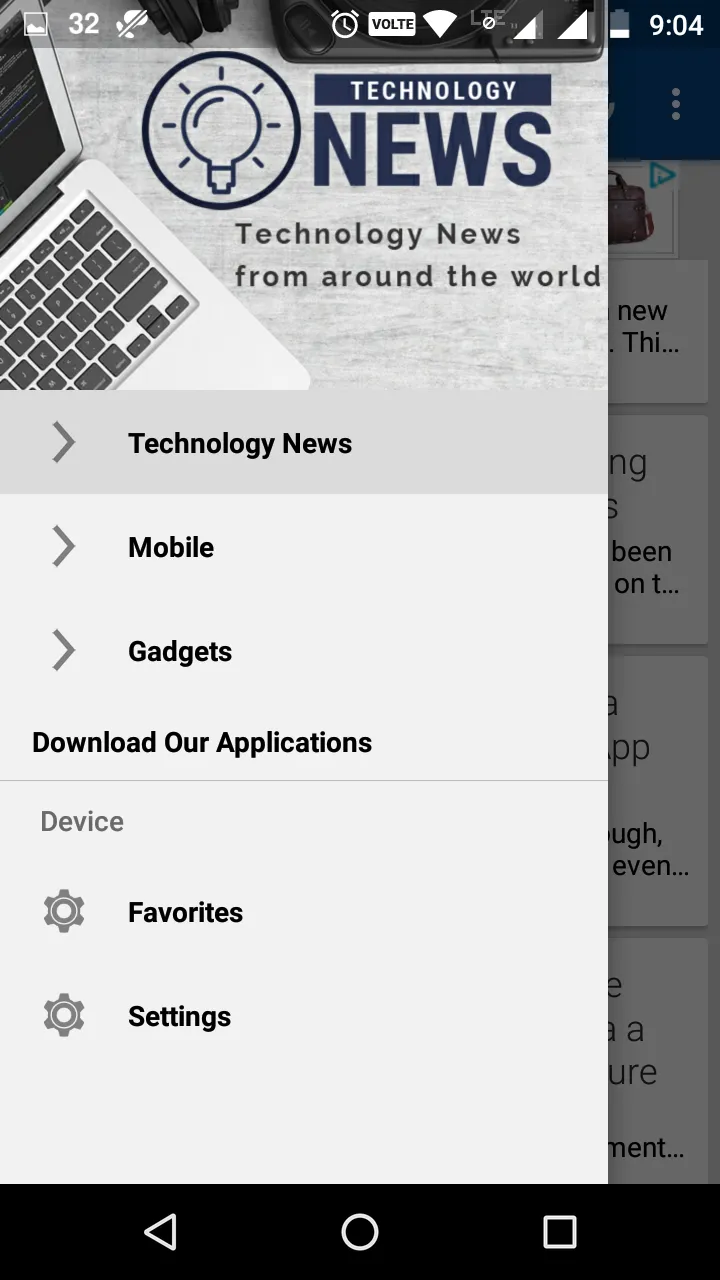
Task: Open Download Our Applications
Action: click(x=201, y=742)
